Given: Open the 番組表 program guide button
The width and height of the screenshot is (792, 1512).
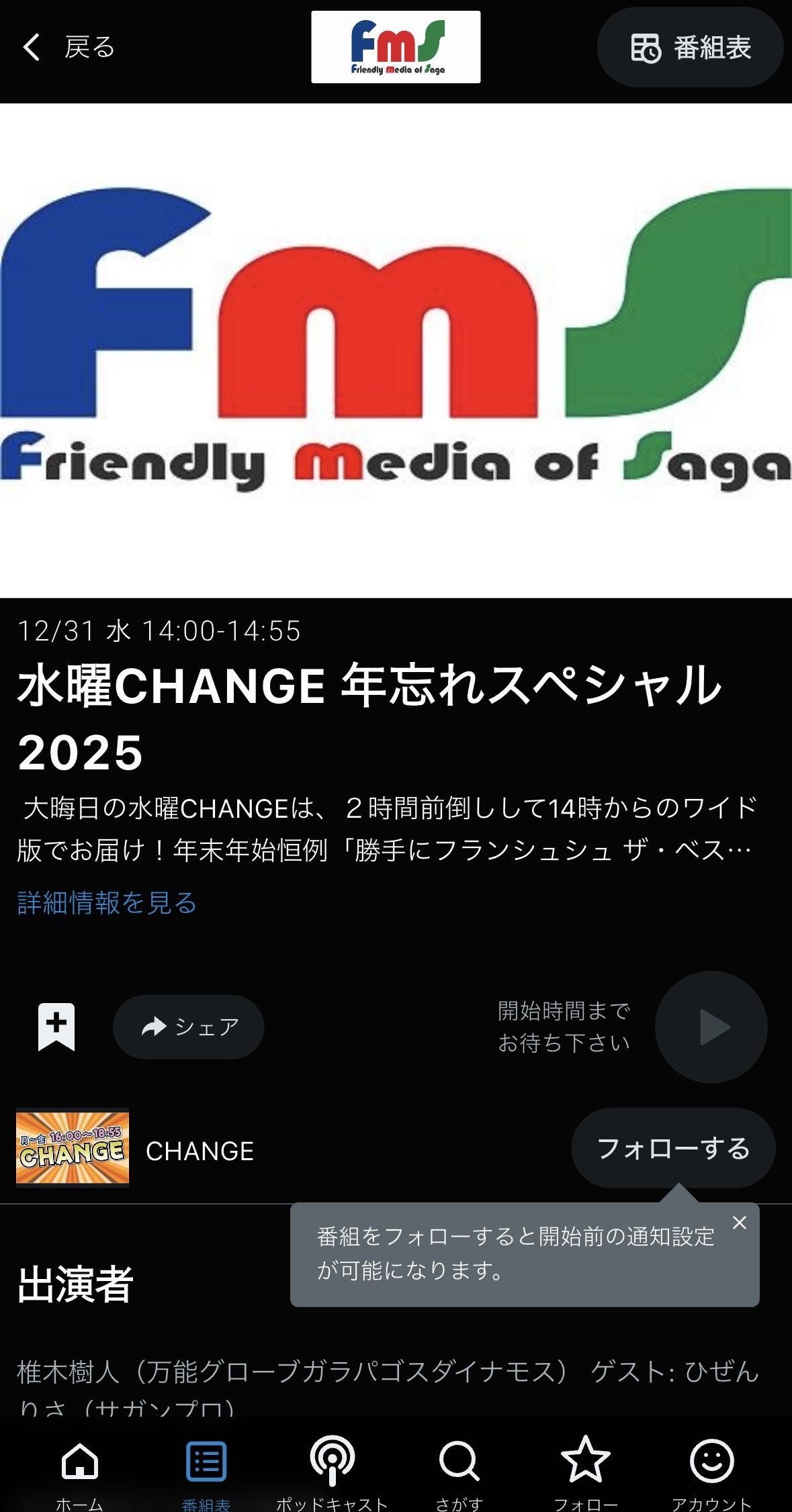Looking at the screenshot, I should pyautogui.click(x=690, y=48).
